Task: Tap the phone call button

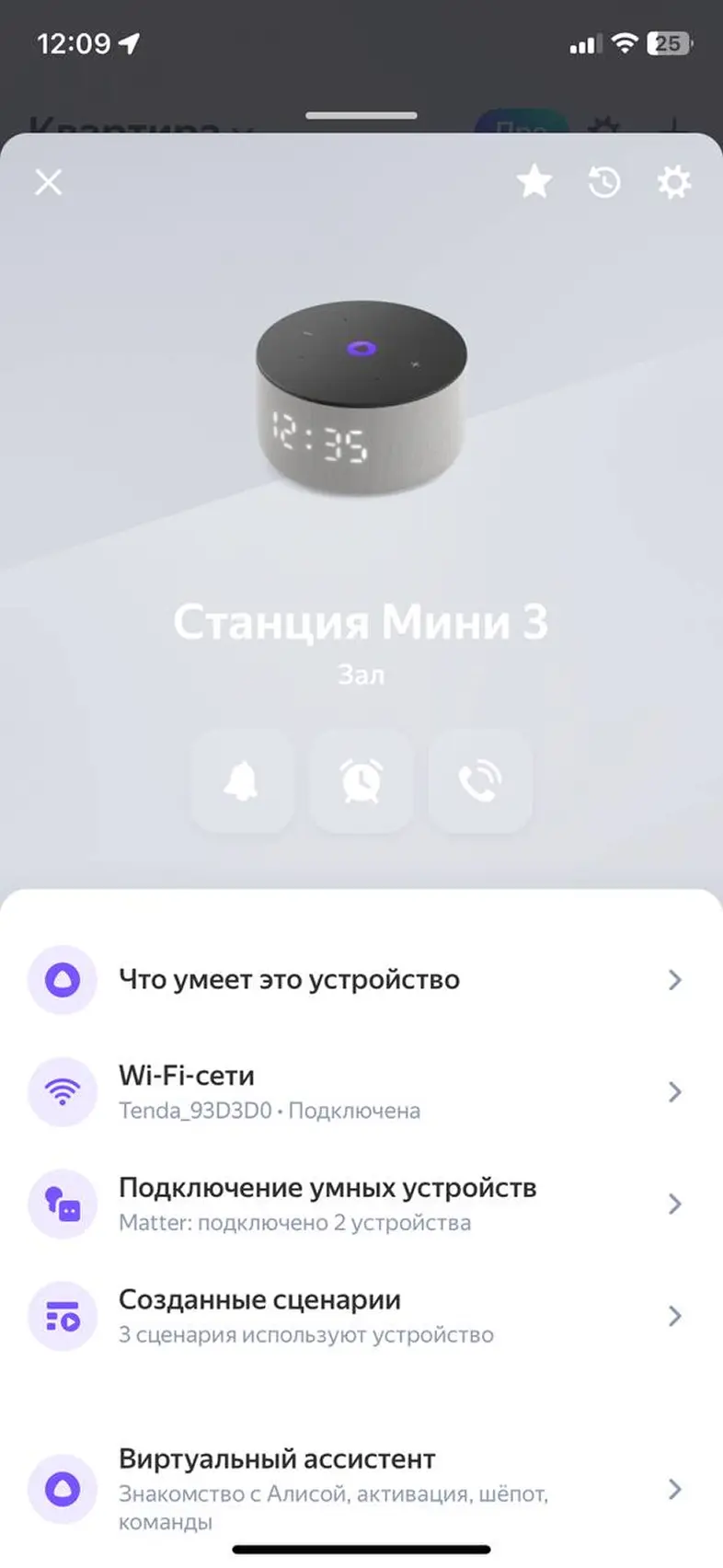Action: coord(480,781)
